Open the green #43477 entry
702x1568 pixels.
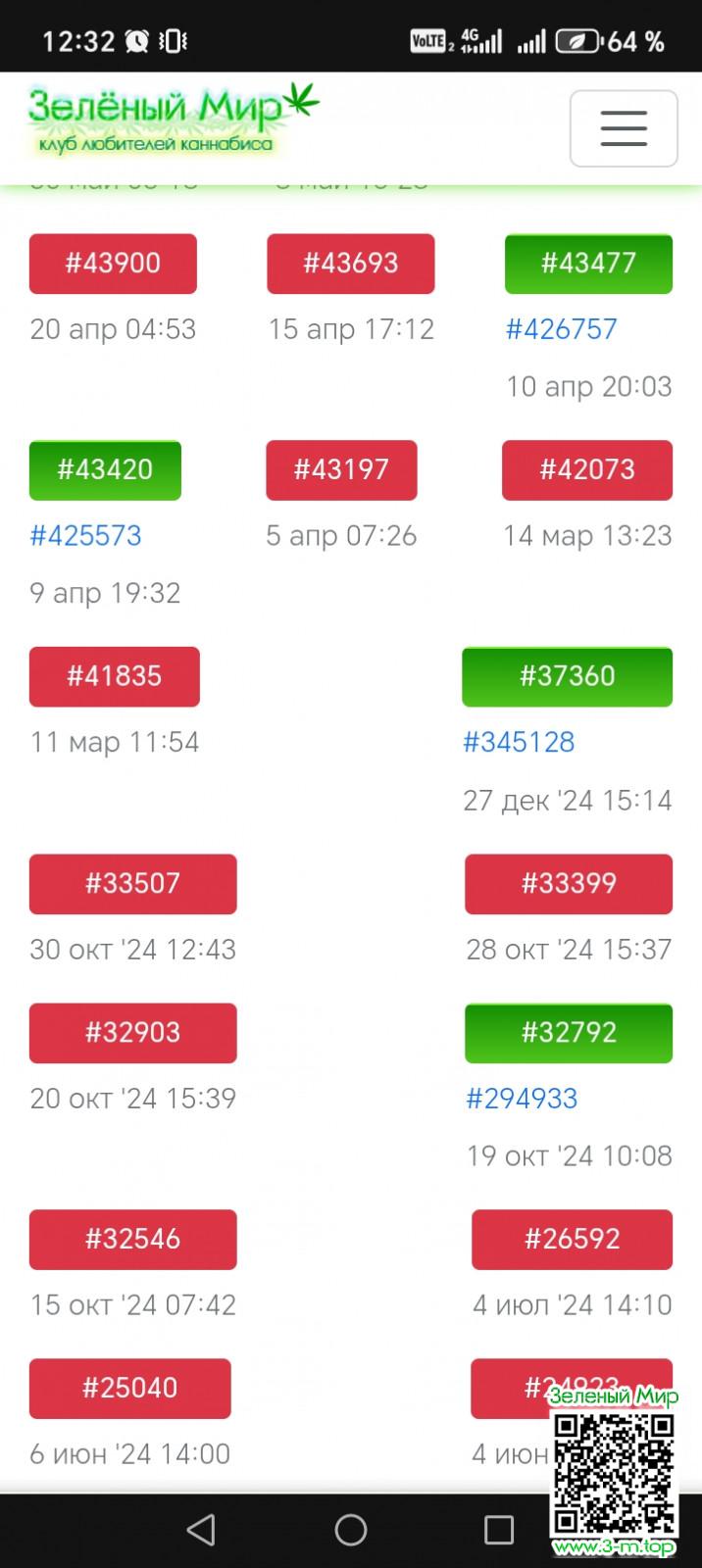588,264
